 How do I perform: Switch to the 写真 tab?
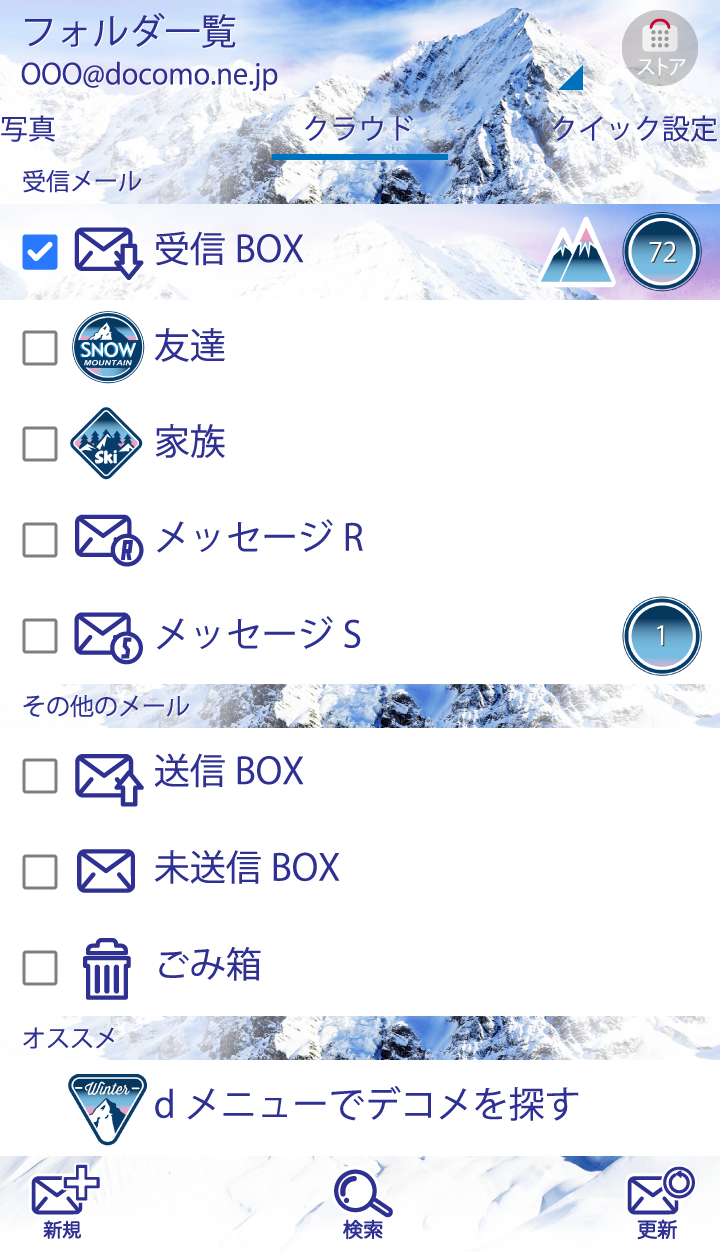click(x=28, y=129)
